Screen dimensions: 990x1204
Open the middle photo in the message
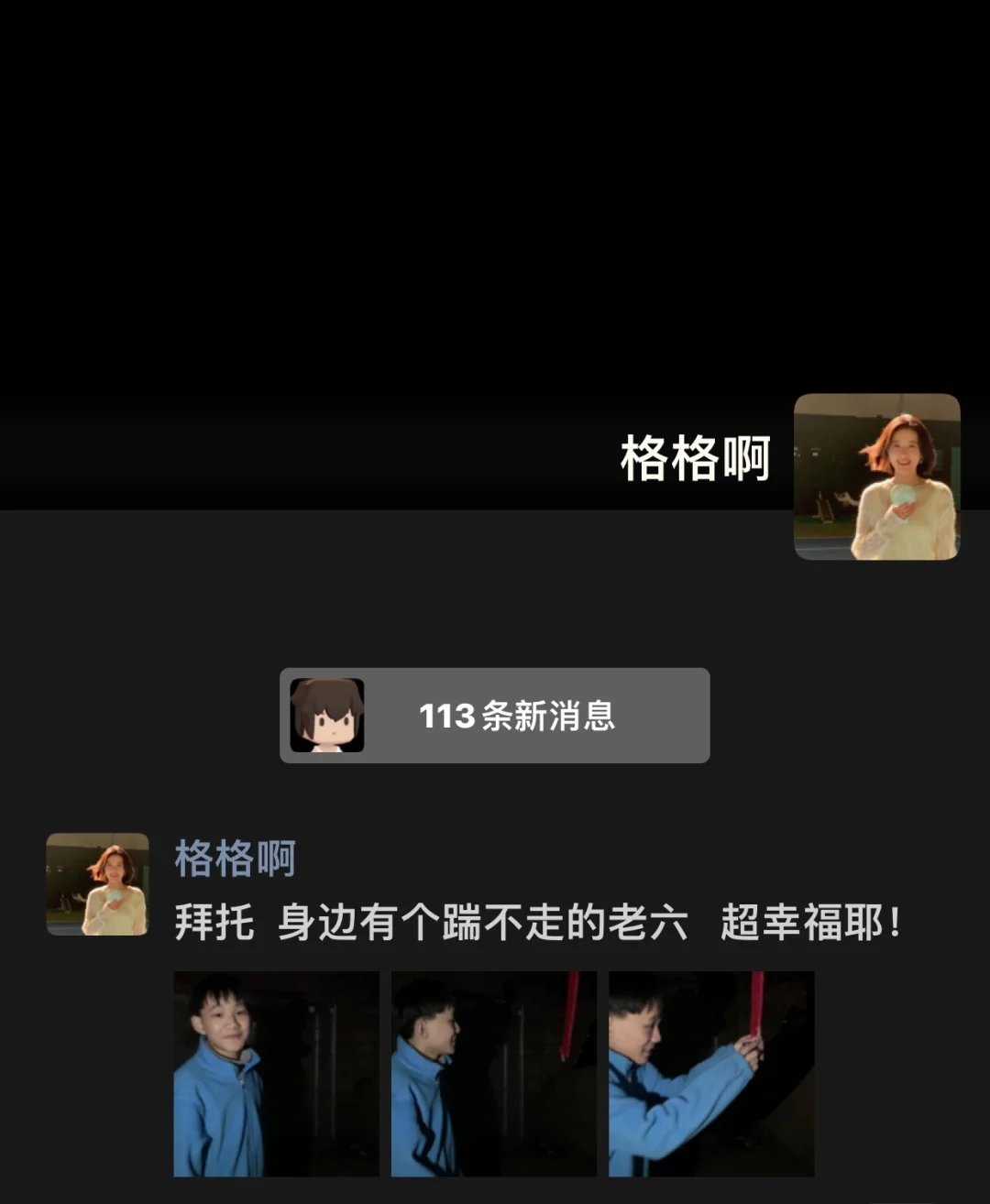[493, 1074]
